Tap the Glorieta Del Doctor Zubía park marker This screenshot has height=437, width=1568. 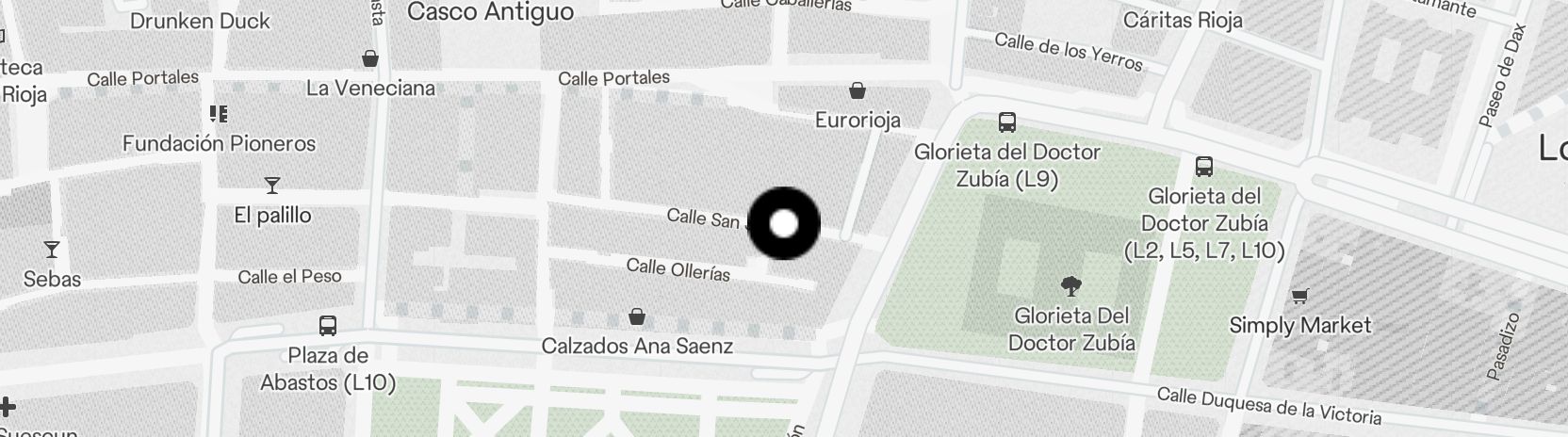[x=1070, y=285]
